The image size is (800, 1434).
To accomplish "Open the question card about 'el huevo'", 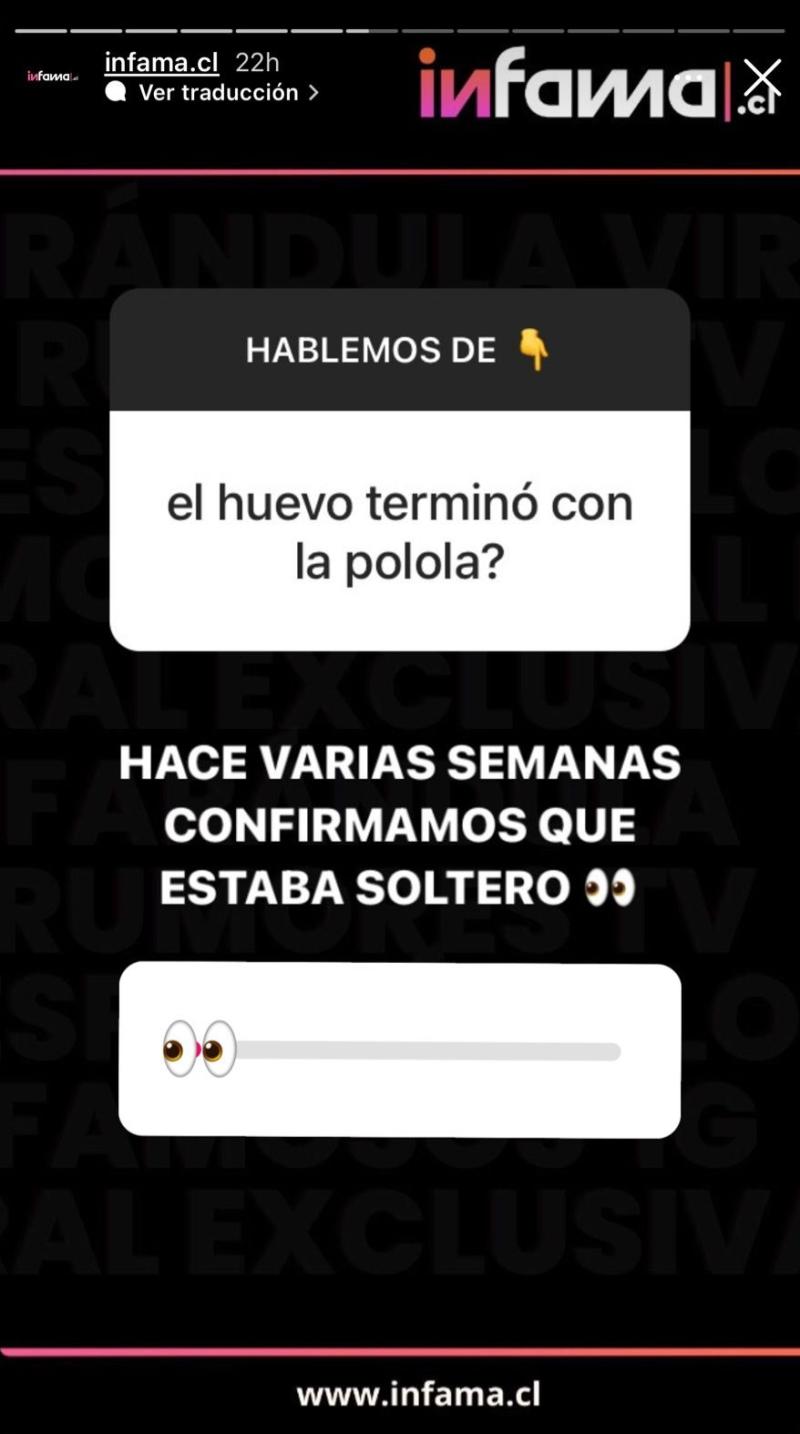I will click(400, 528).
